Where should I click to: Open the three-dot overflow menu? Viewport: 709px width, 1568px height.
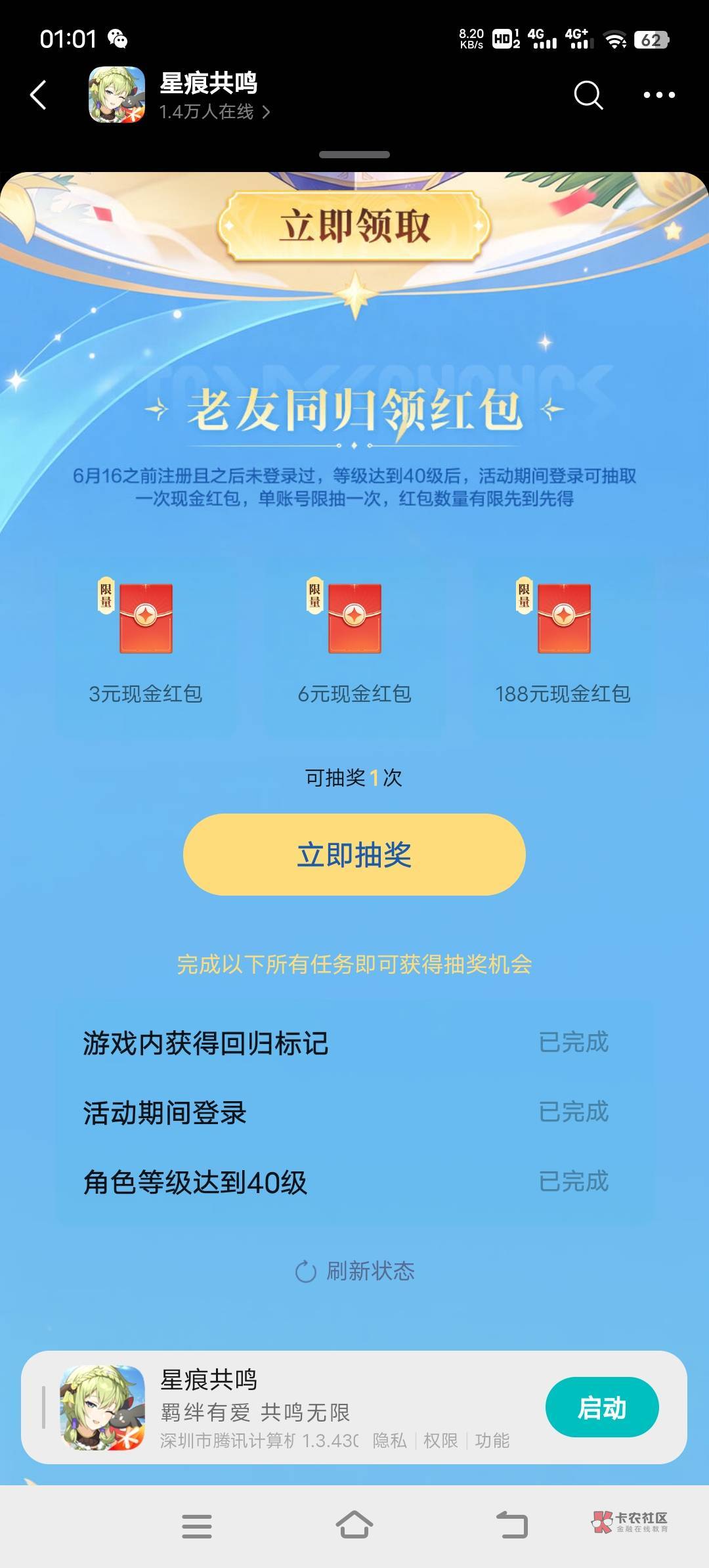pyautogui.click(x=659, y=95)
